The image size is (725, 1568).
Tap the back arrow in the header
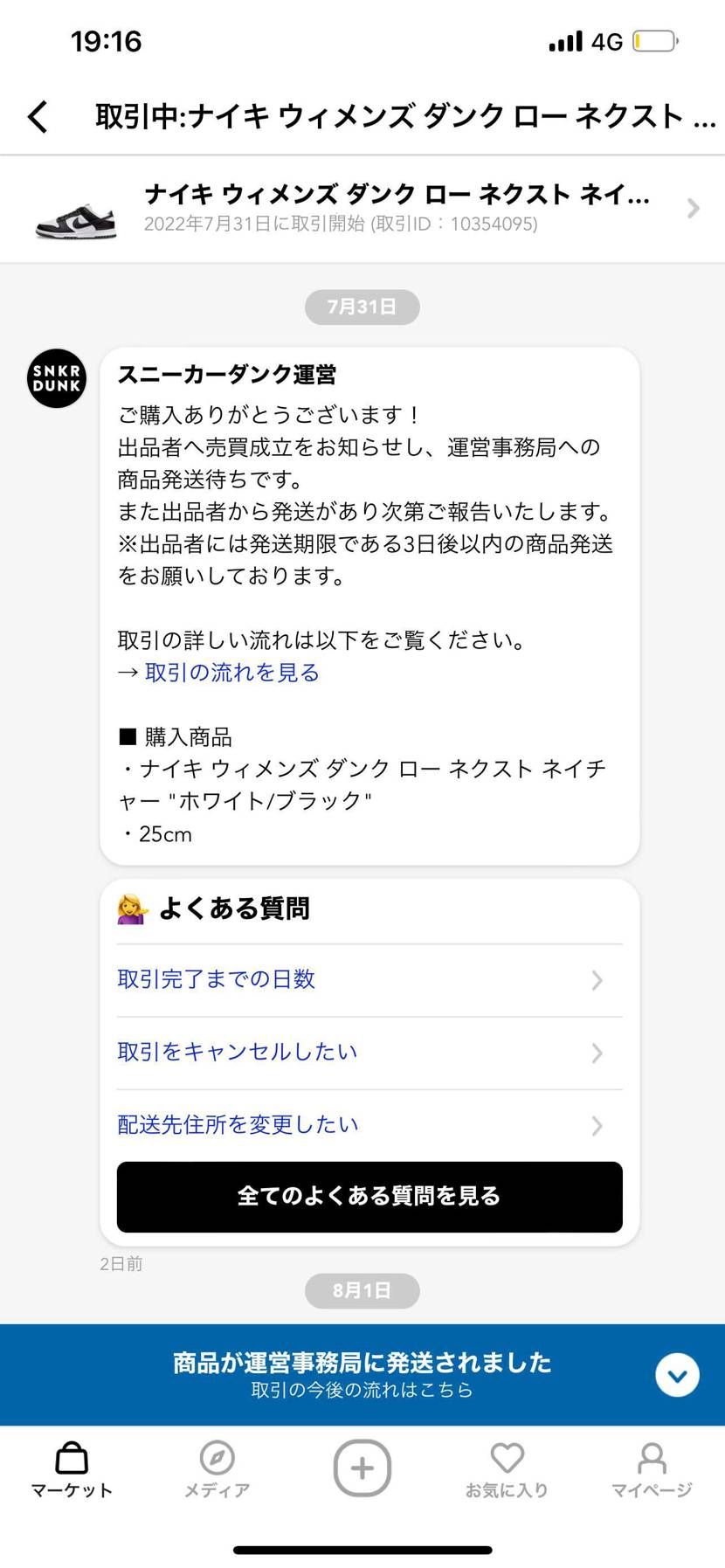[x=37, y=115]
